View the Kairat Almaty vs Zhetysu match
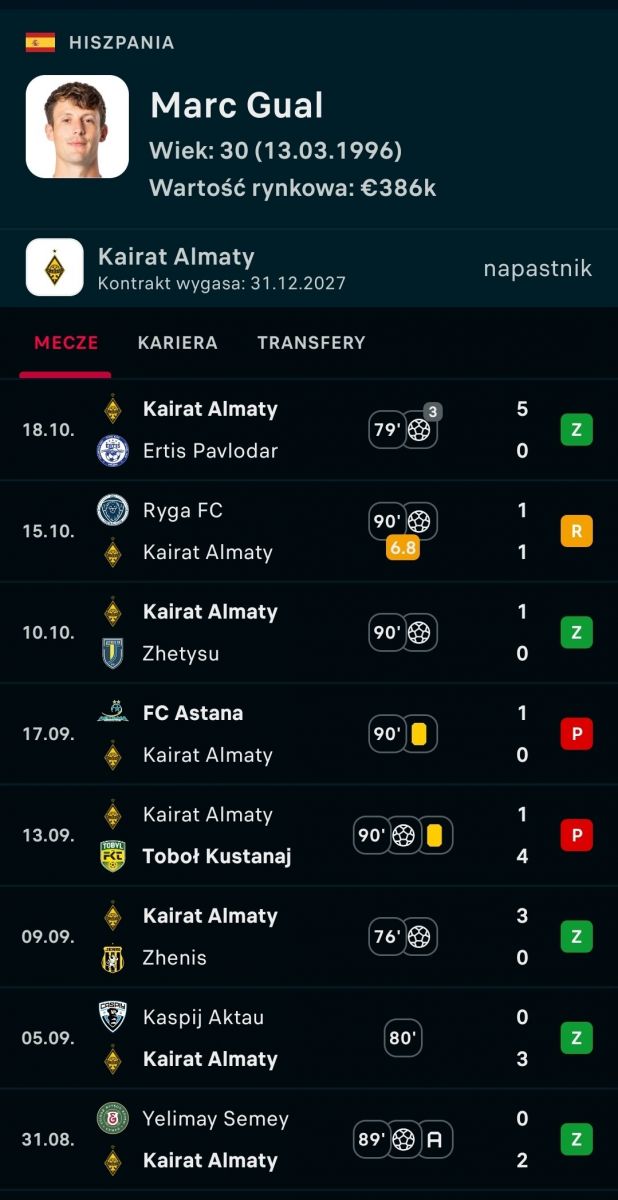The image size is (618, 1200). (x=309, y=633)
